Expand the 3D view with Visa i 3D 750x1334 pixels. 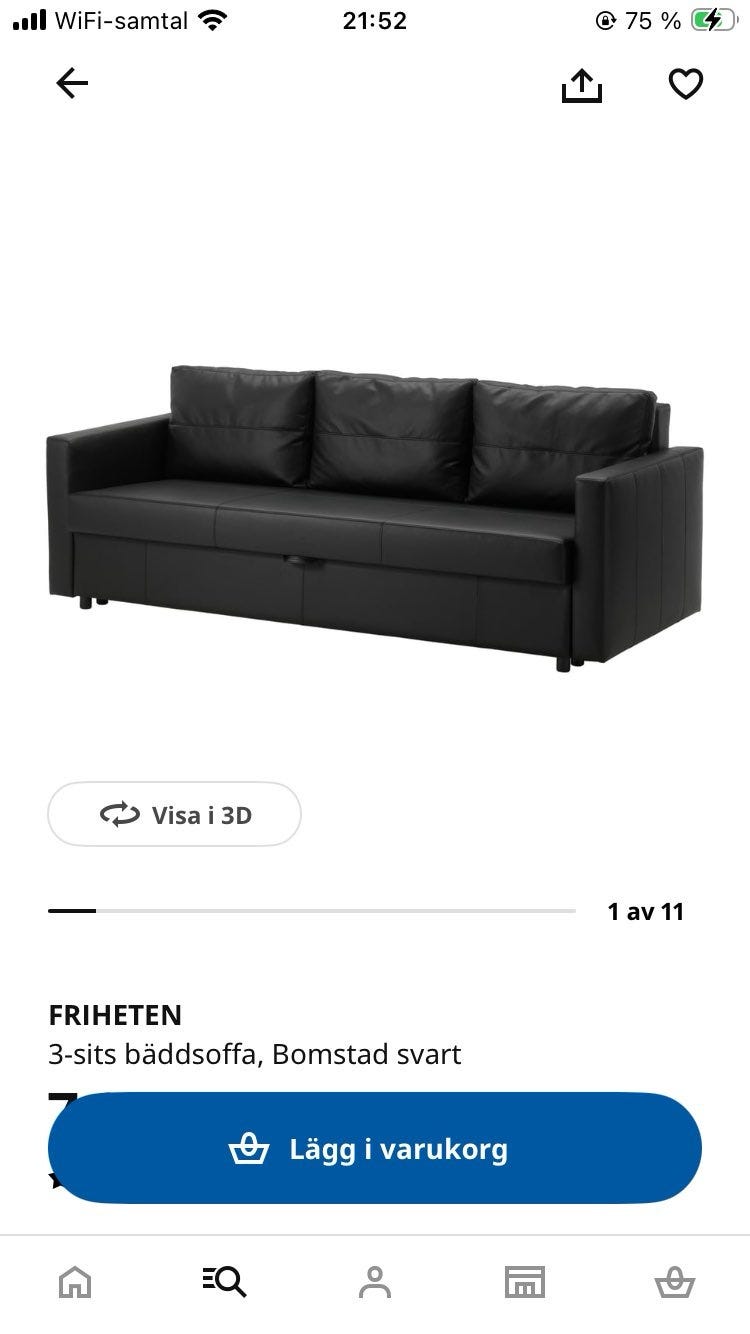tap(174, 814)
